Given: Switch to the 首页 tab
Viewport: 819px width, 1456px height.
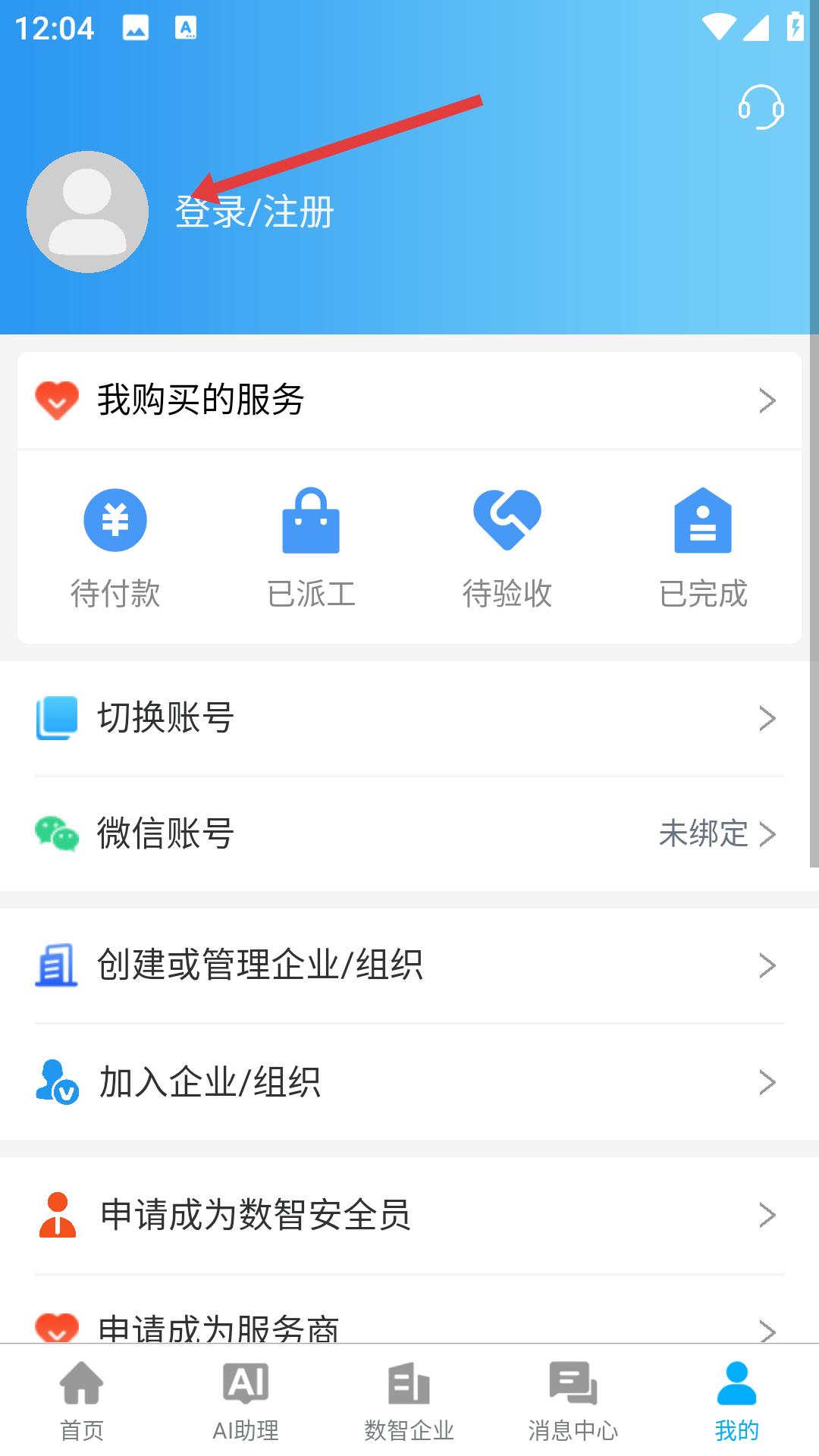Looking at the screenshot, I should tap(82, 1401).
